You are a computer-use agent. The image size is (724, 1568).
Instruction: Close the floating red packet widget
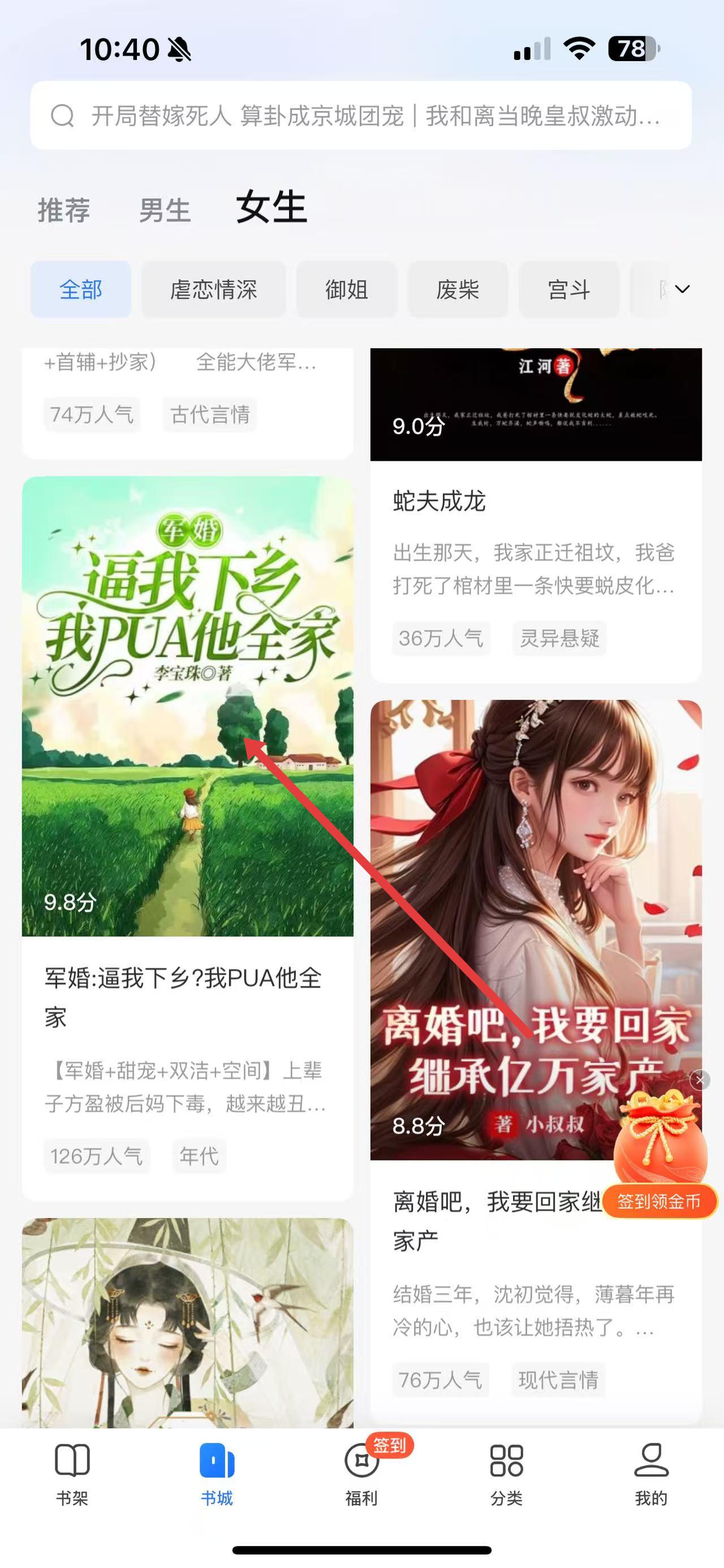[x=700, y=1080]
